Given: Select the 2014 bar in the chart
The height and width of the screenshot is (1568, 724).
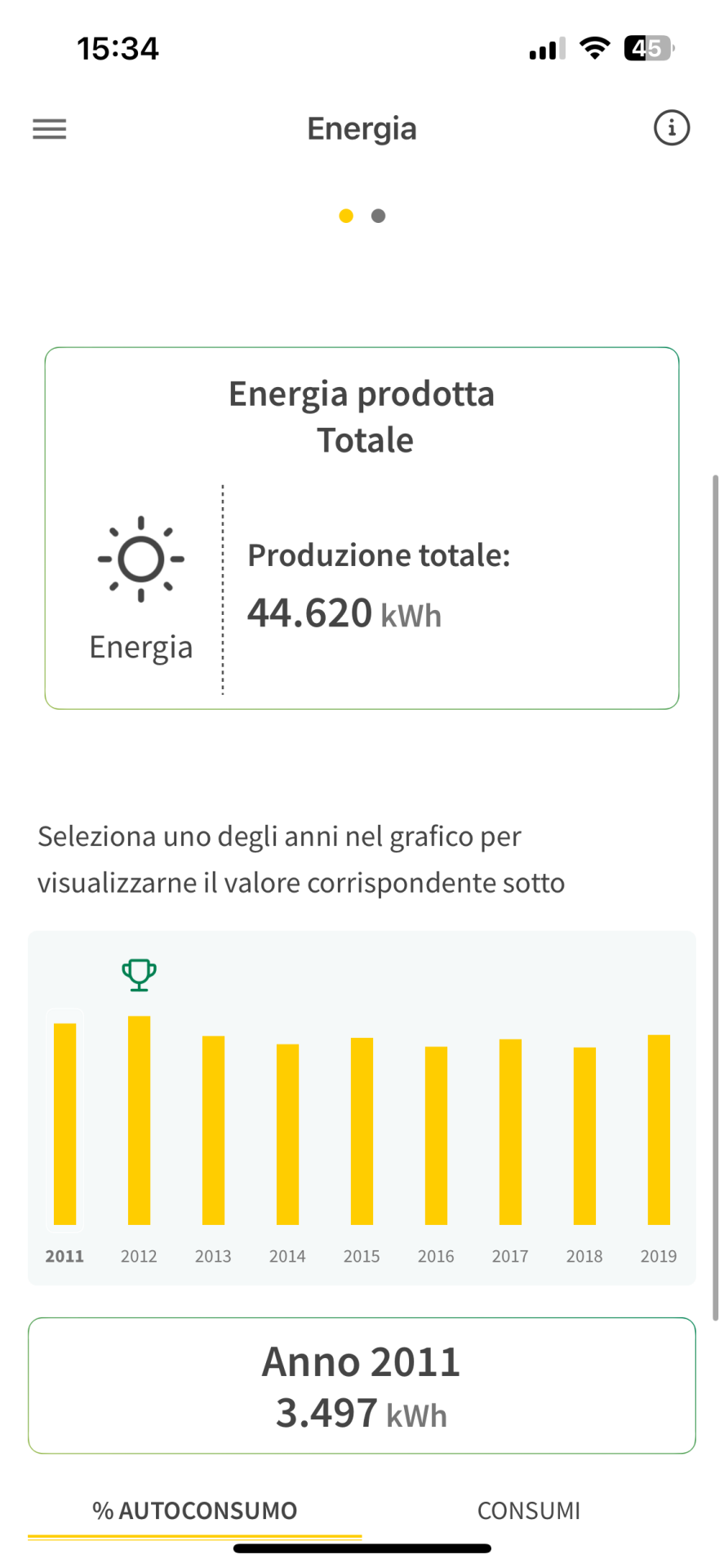Looking at the screenshot, I should (287, 1134).
